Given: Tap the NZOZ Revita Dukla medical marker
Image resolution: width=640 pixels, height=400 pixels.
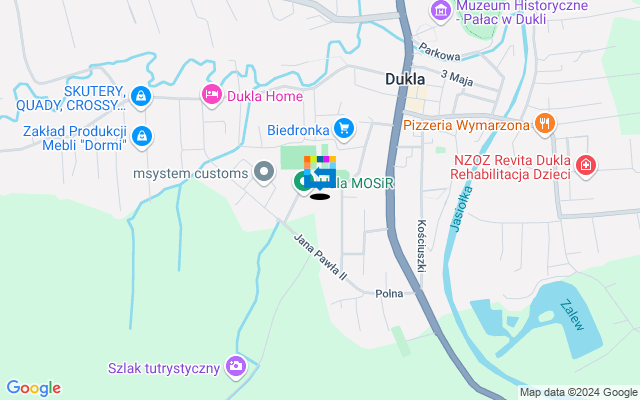Looking at the screenshot, I should point(587,164).
